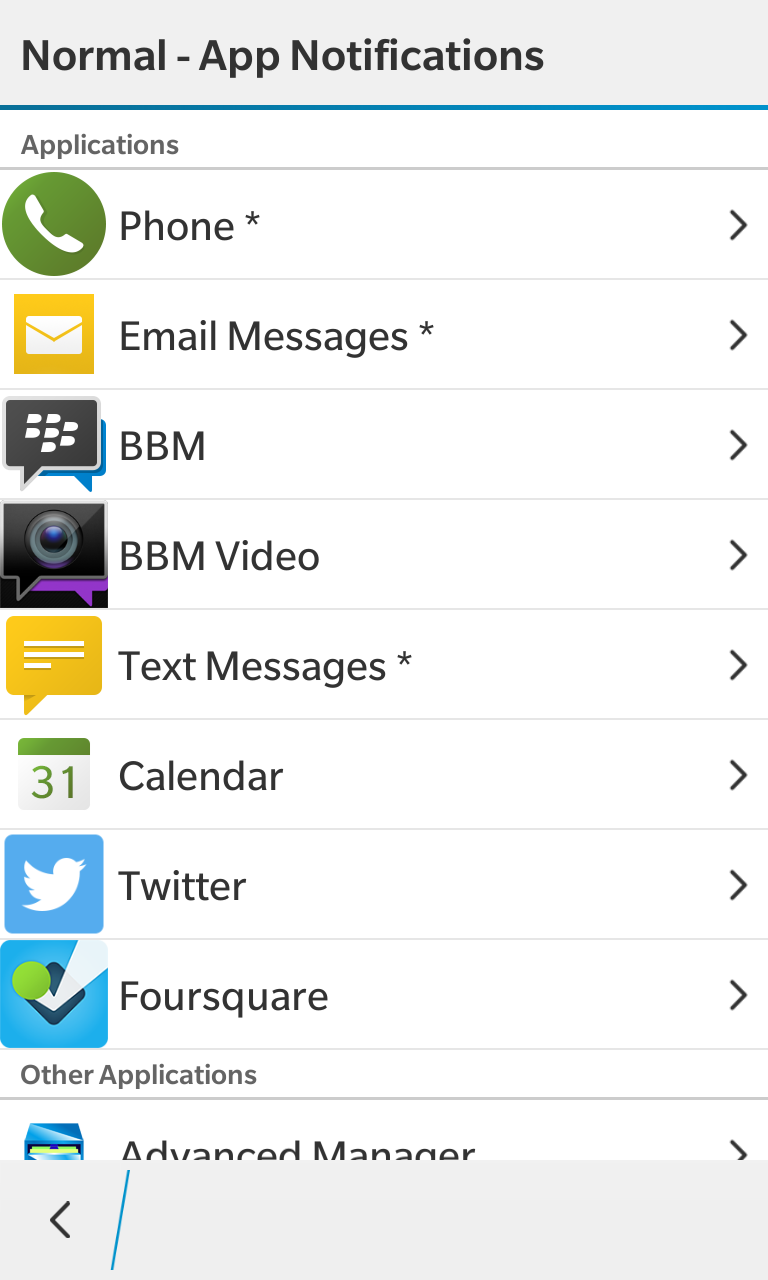Viewport: 768px width, 1280px height.
Task: Open Advanced Manager notification settings
Action: (384, 1131)
